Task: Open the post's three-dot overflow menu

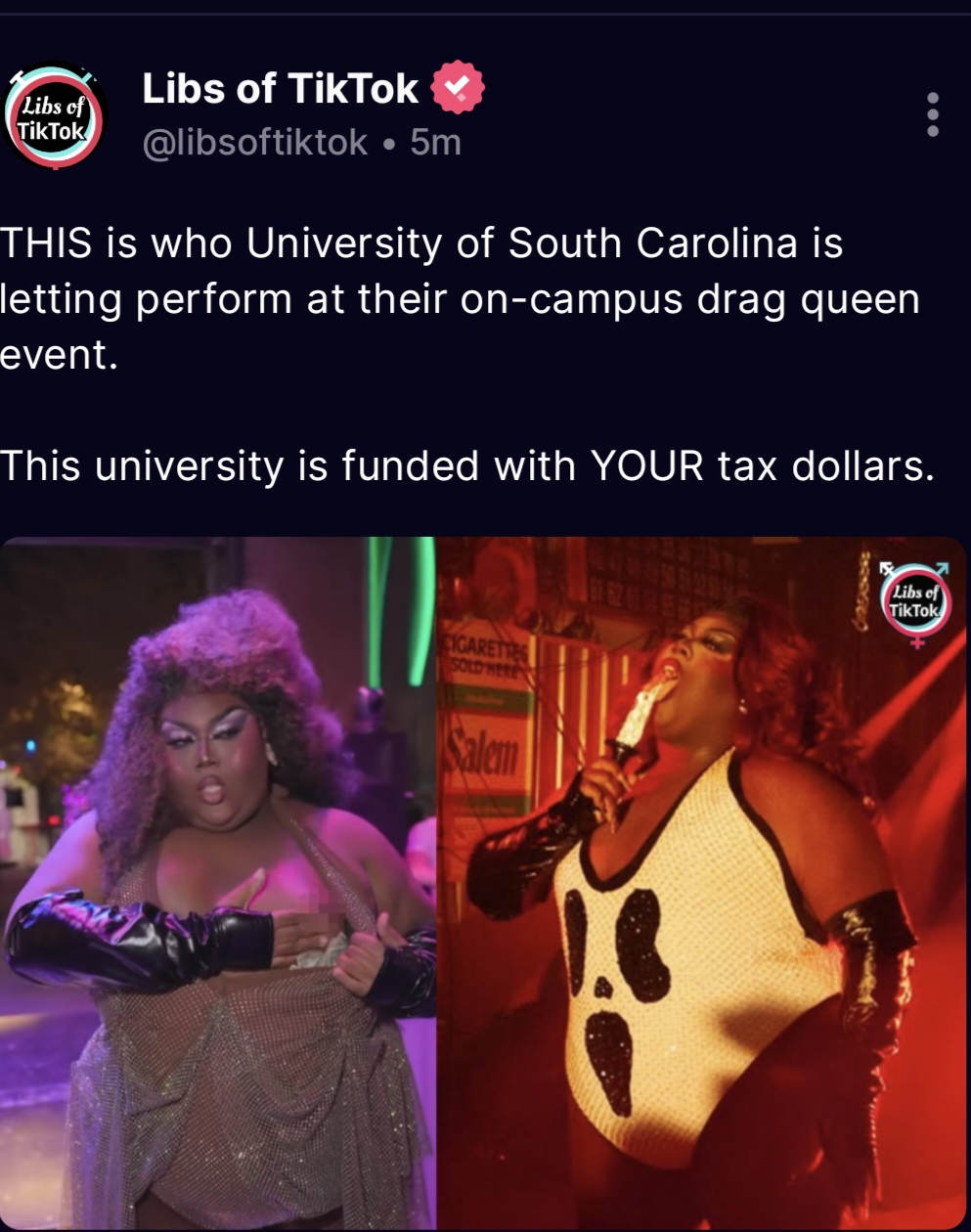Action: pos(932,114)
